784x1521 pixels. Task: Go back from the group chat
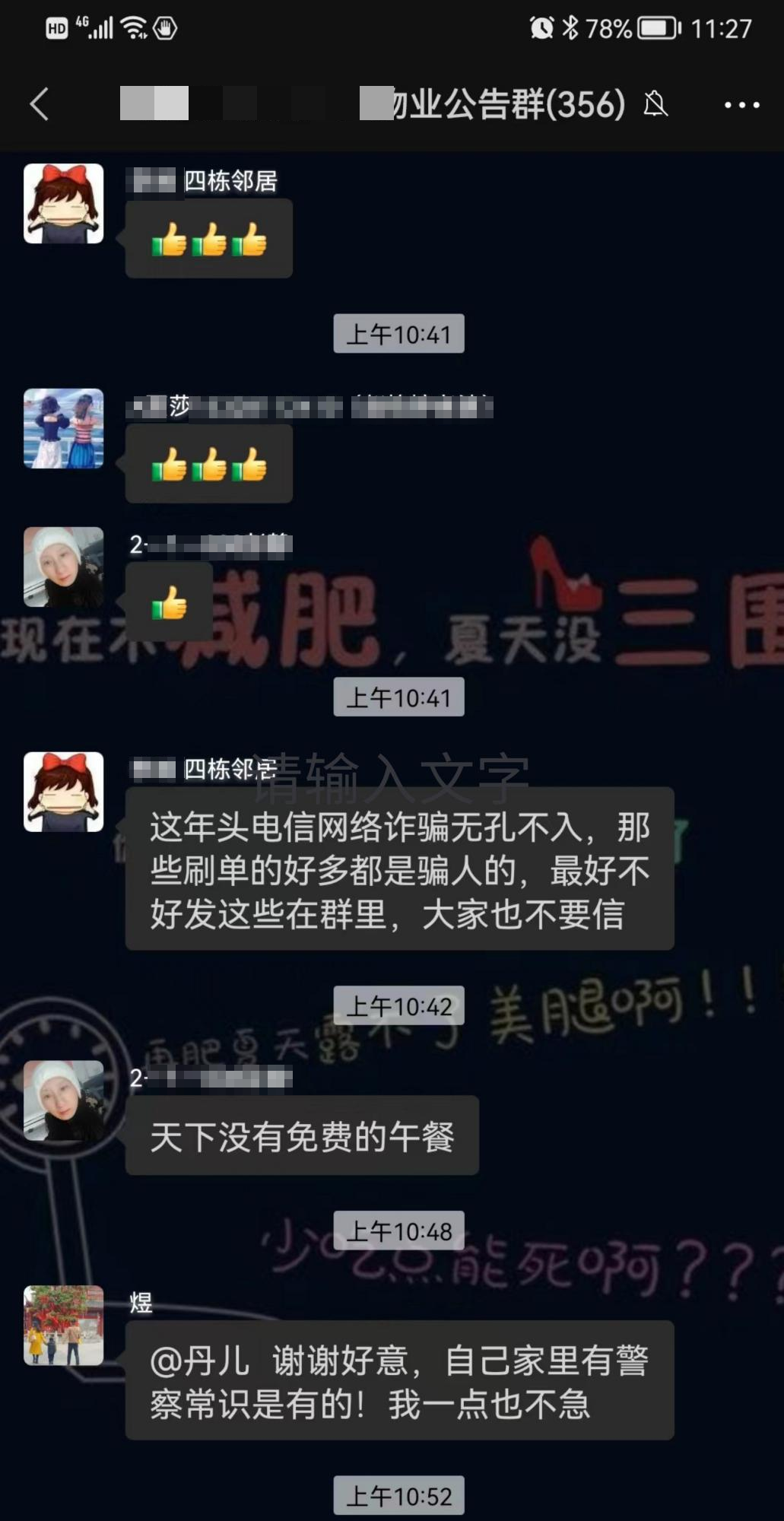pos(40,104)
